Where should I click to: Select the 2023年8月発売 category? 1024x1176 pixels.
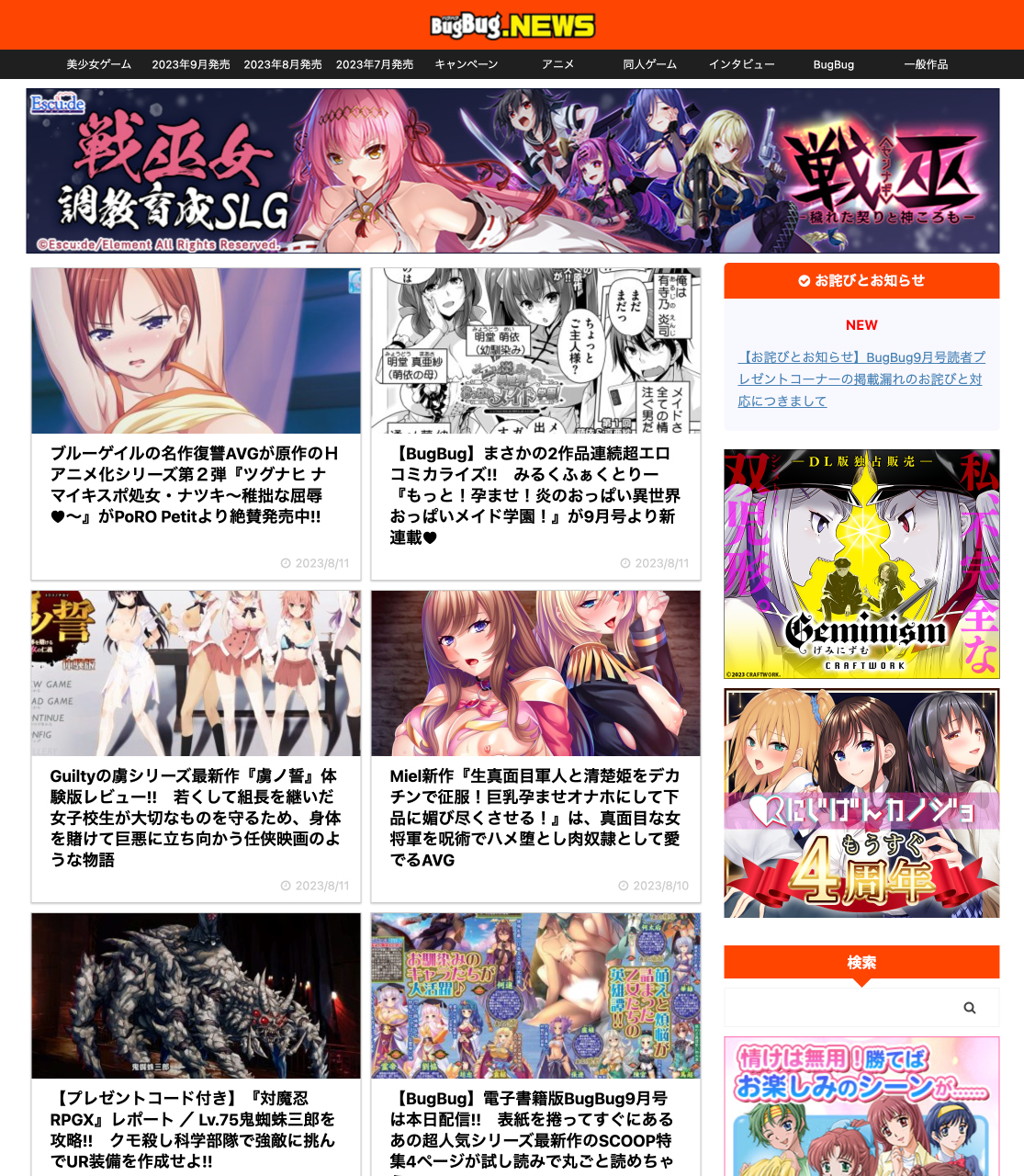pyautogui.click(x=283, y=64)
